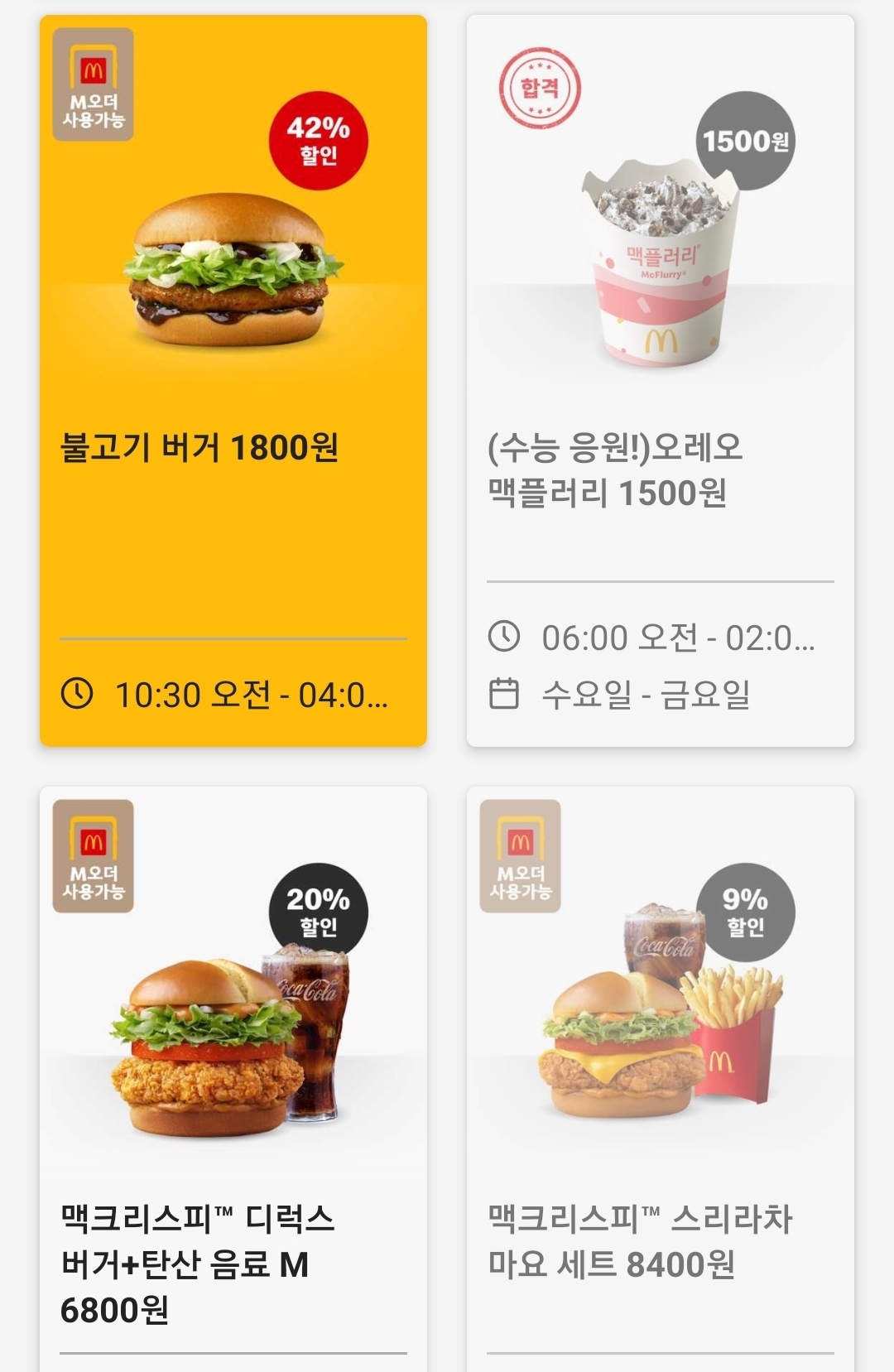Open the 불고기 버거 1800원 coupon
Image resolution: width=894 pixels, height=1372 pixels.
(197, 446)
